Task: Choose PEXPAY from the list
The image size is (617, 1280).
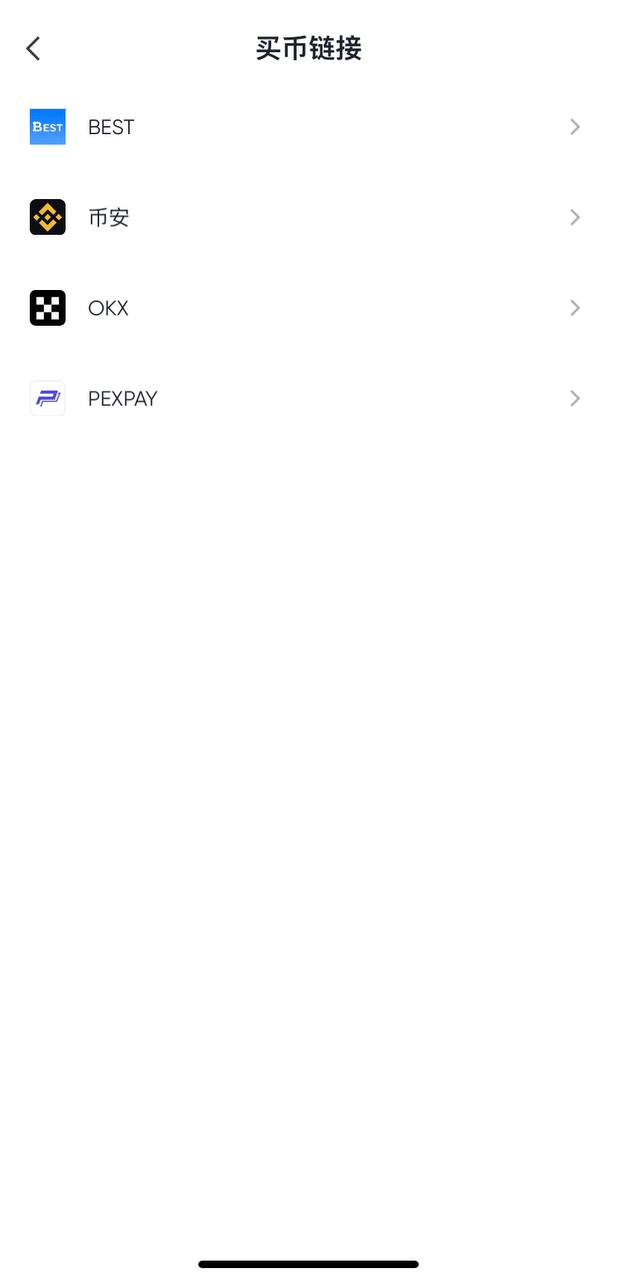Action: pos(308,398)
